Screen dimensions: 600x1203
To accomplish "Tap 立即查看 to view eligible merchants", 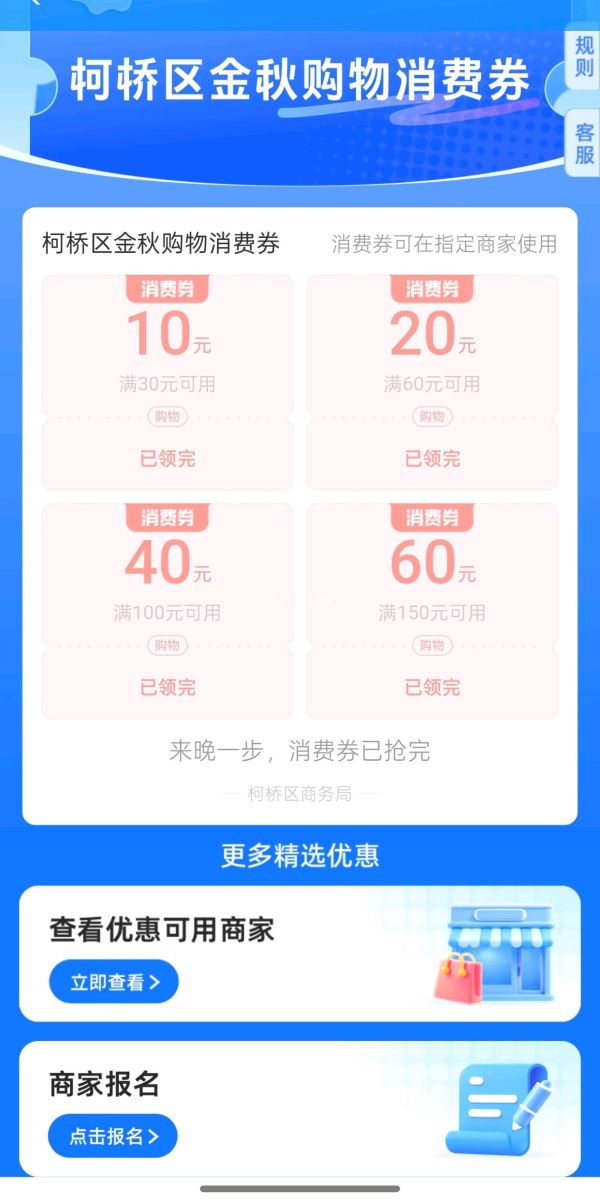I will pos(113,982).
